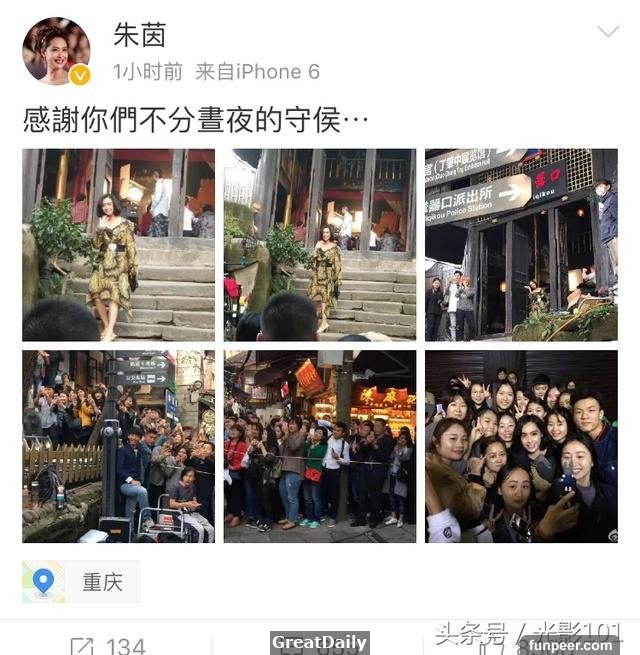The width and height of the screenshot is (640, 655).
Task: Open the 重庆 location tag
Action: pyautogui.click(x=82, y=582)
